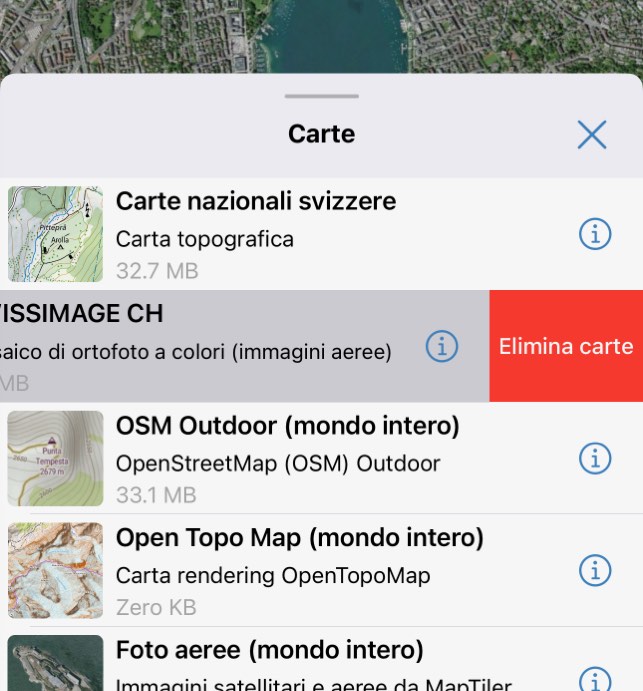Viewport: 643px width, 691px height.
Task: Open info for Open Topo Map
Action: point(595,570)
